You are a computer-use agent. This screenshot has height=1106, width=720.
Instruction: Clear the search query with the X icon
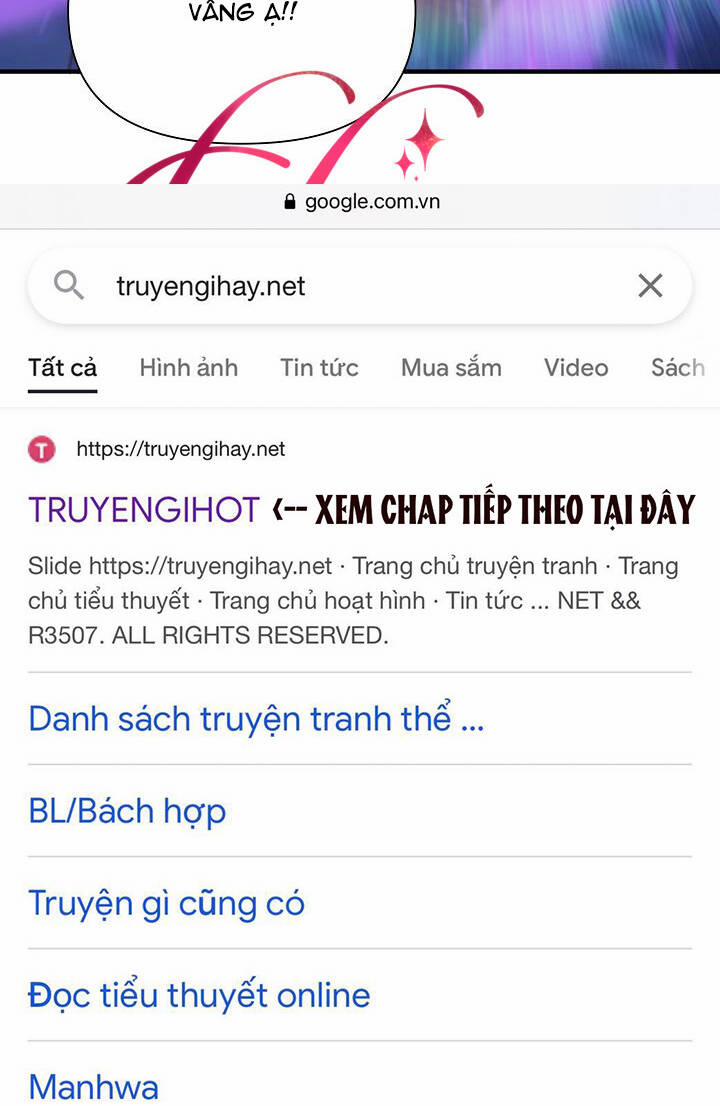(650, 285)
